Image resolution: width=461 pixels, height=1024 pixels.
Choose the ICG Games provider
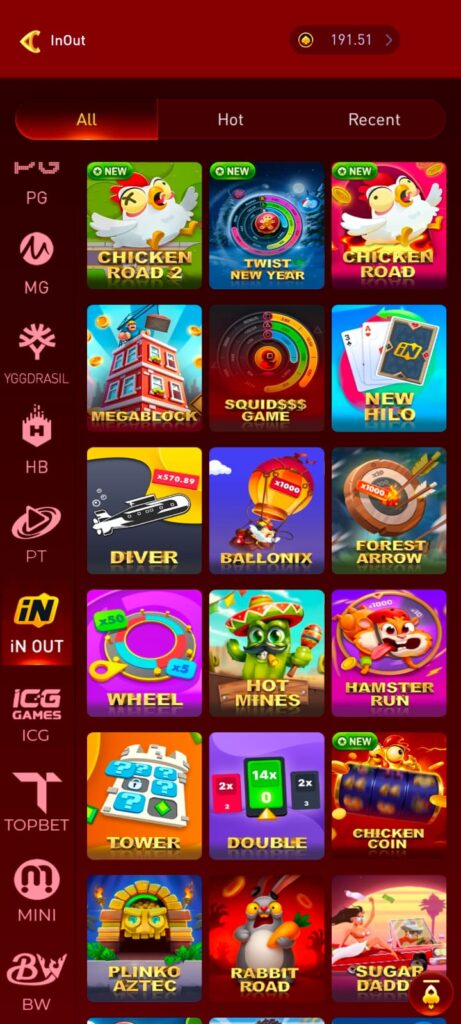[37, 712]
